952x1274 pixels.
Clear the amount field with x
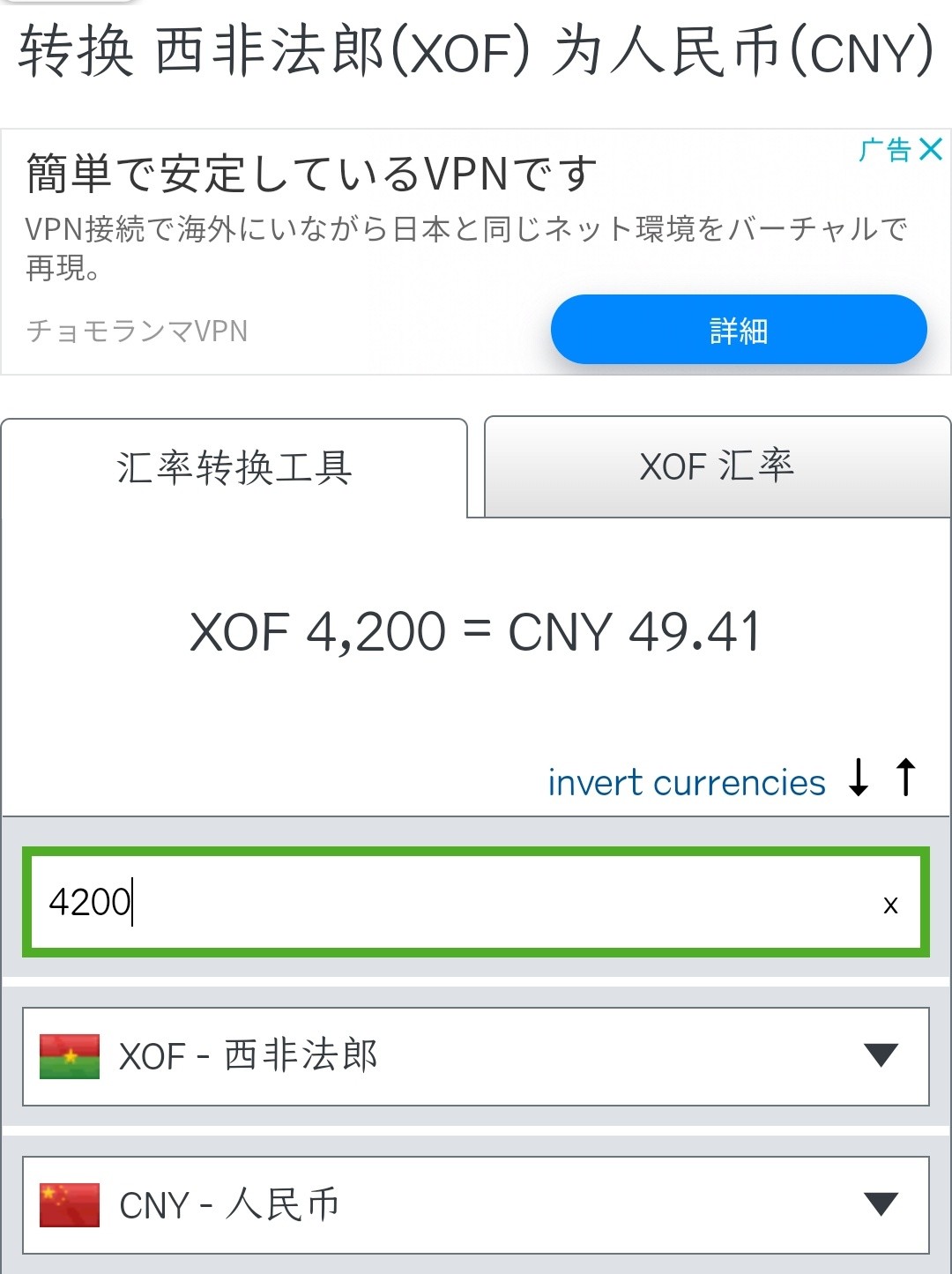point(890,905)
